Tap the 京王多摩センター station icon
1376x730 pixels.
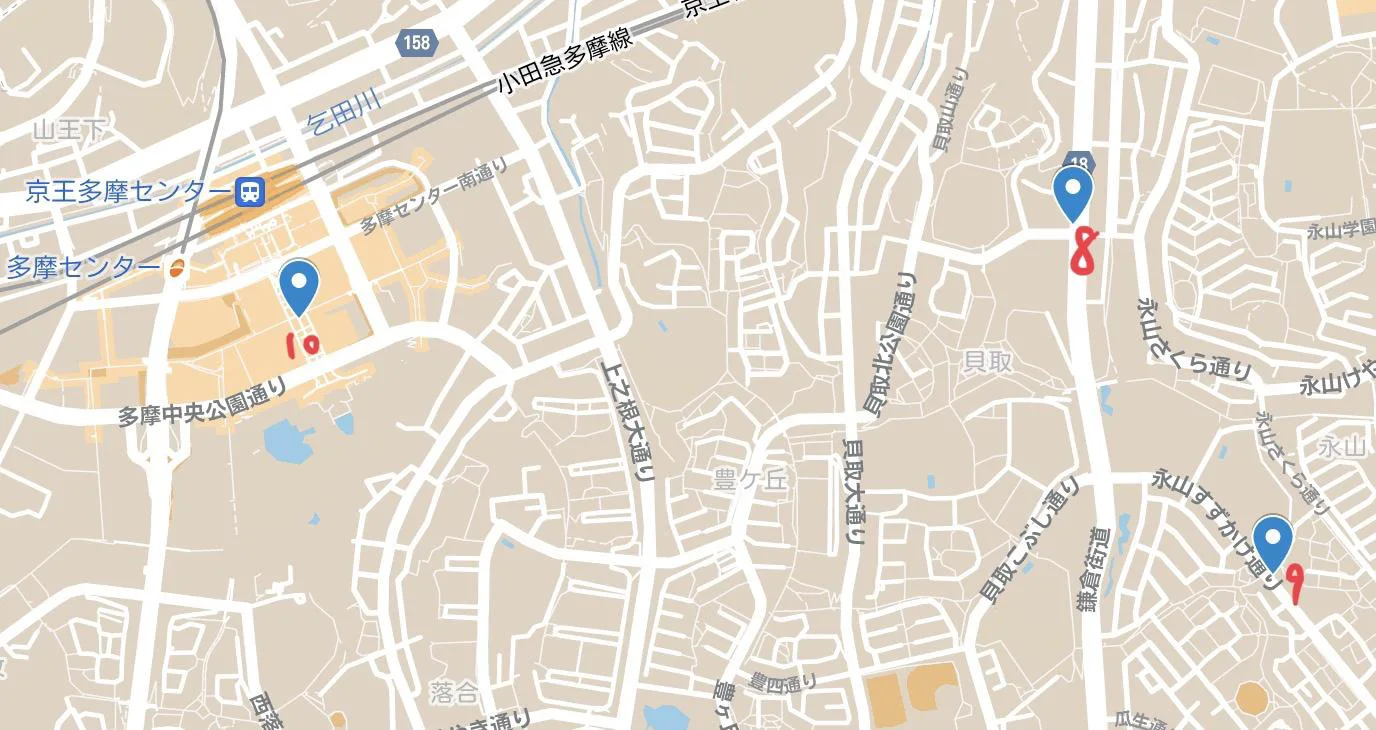pyautogui.click(x=248, y=191)
